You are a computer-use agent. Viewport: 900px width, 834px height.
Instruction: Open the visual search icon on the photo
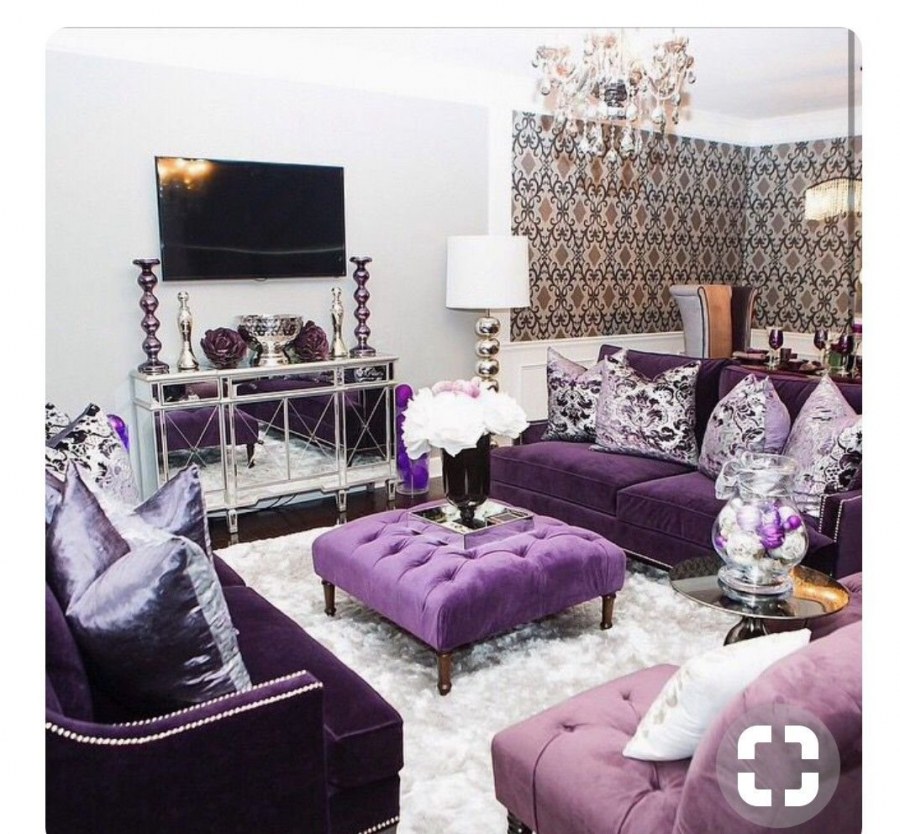778,766
